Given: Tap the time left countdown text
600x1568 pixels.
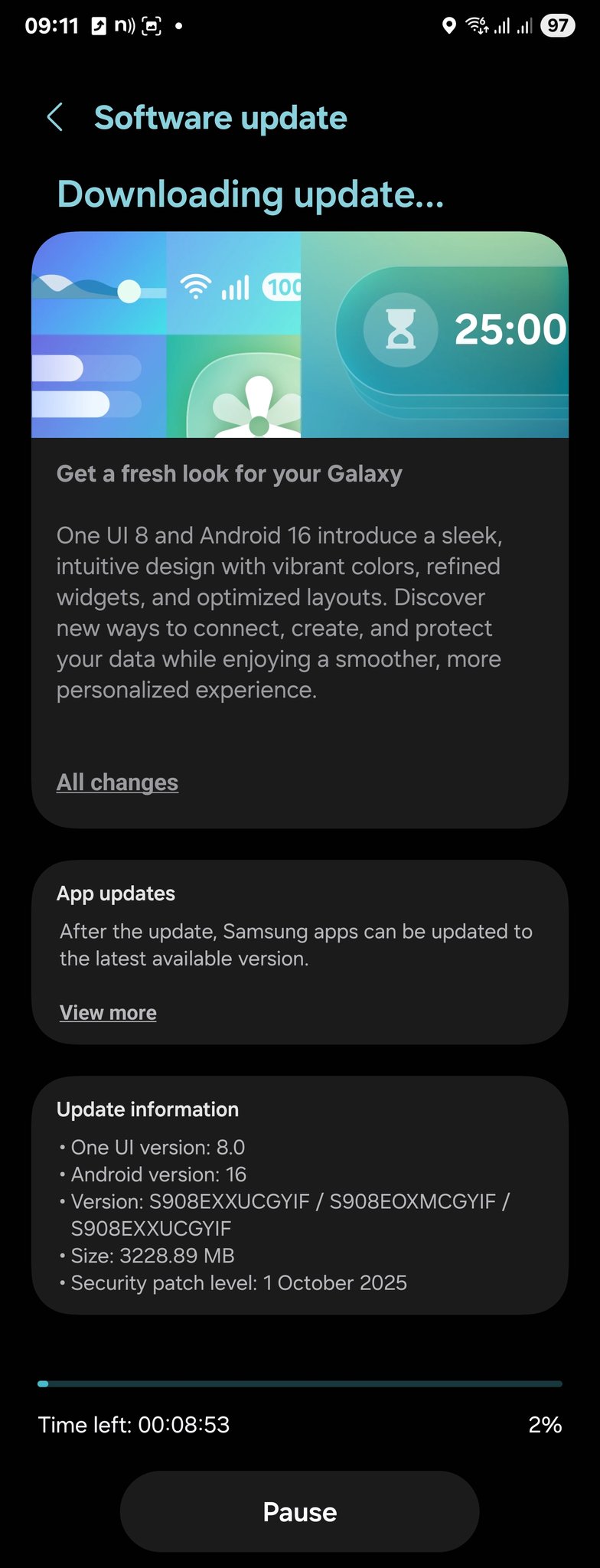Looking at the screenshot, I should pyautogui.click(x=134, y=1424).
